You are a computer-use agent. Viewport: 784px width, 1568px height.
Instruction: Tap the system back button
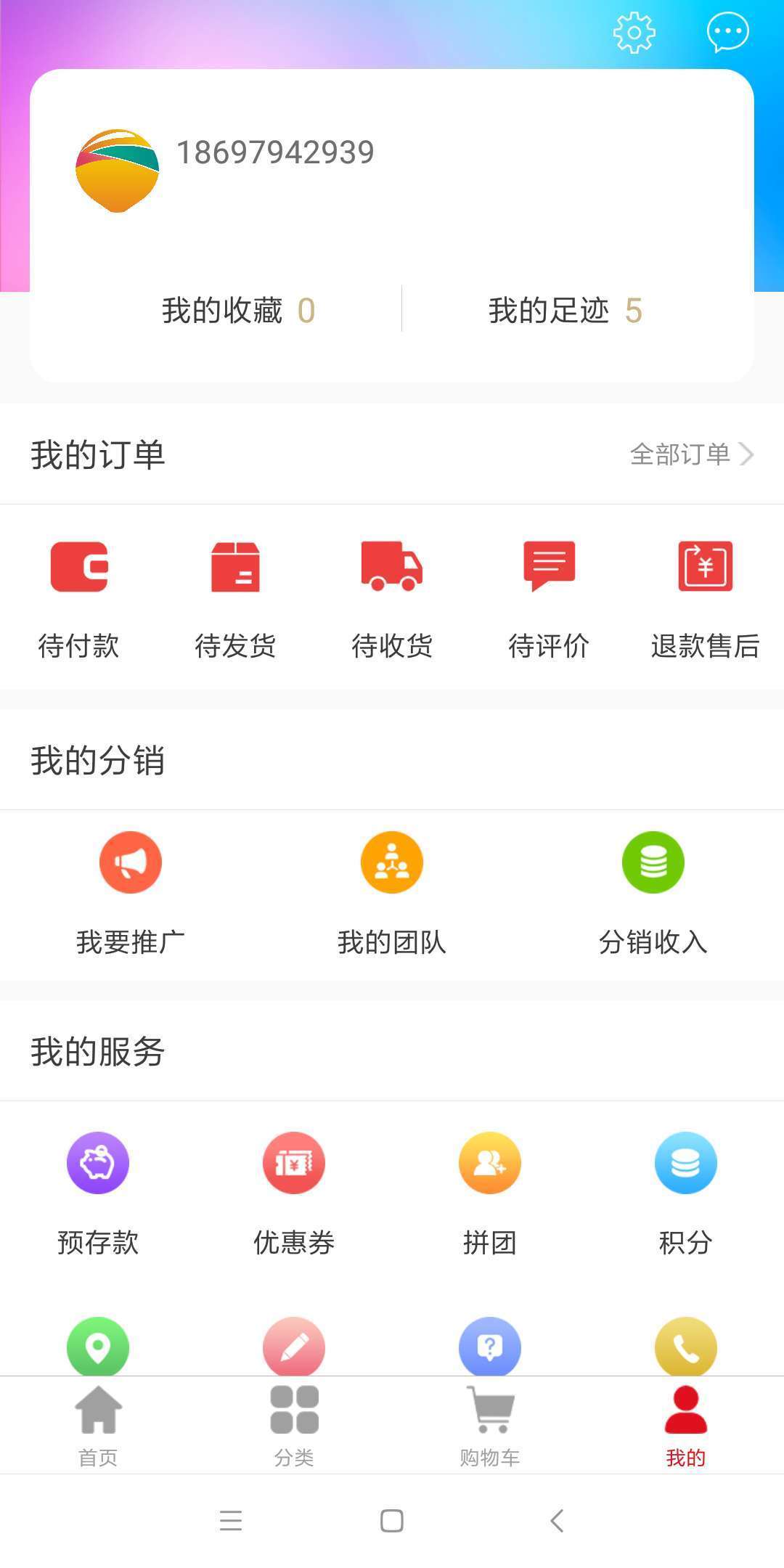coord(557,1520)
